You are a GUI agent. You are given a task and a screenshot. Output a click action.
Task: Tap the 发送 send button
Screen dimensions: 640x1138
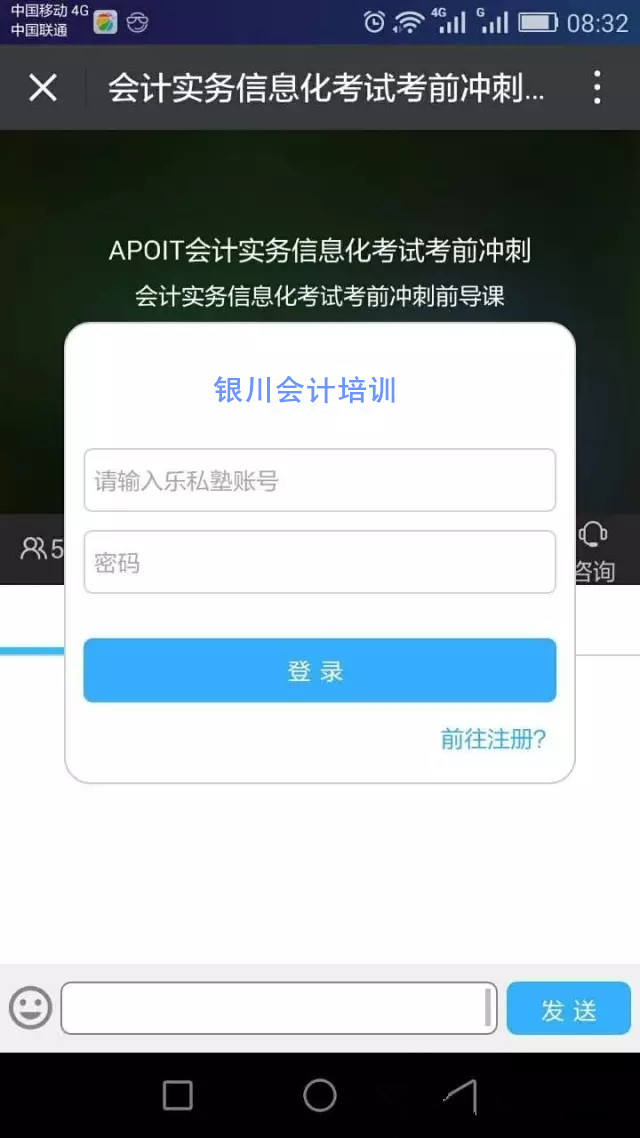click(x=568, y=1009)
